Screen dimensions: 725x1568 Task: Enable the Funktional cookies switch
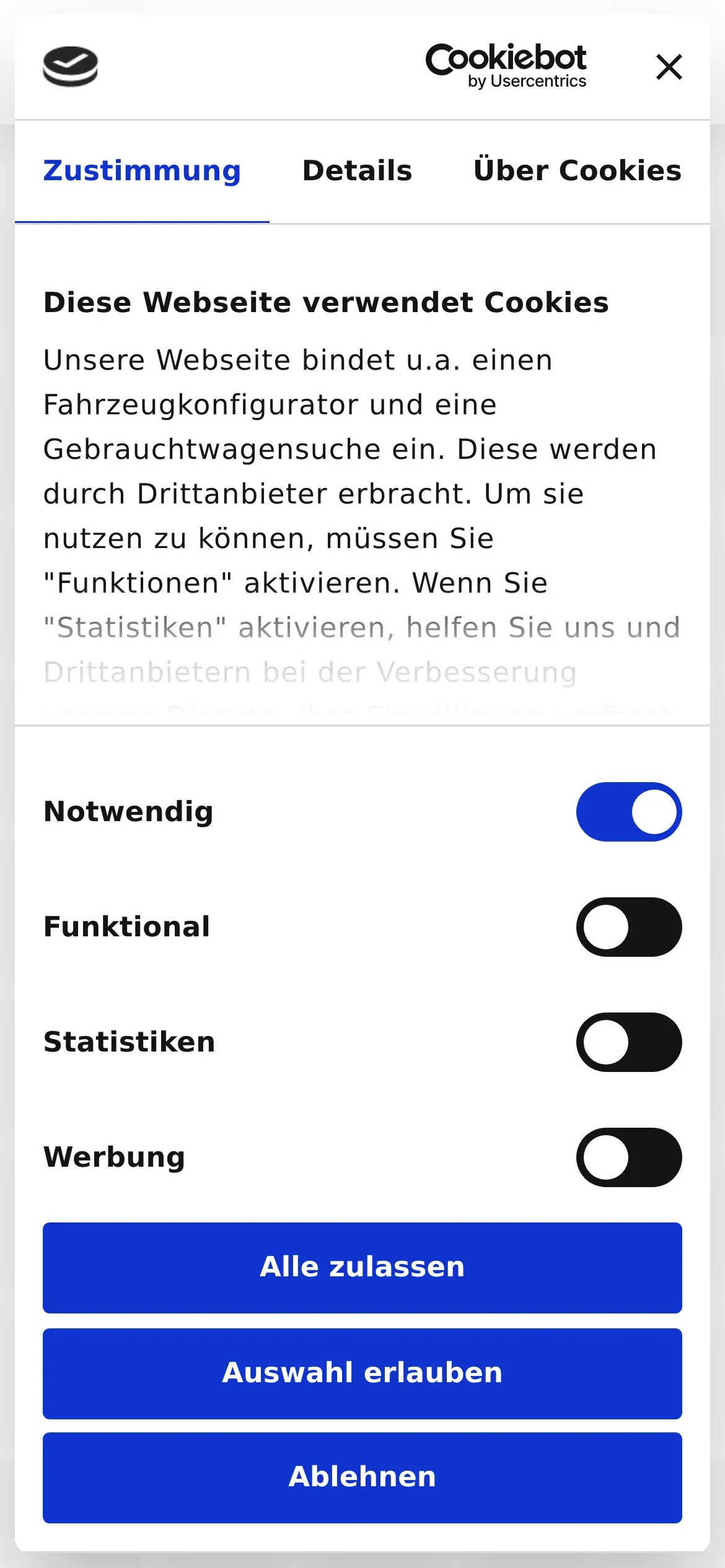coord(629,927)
